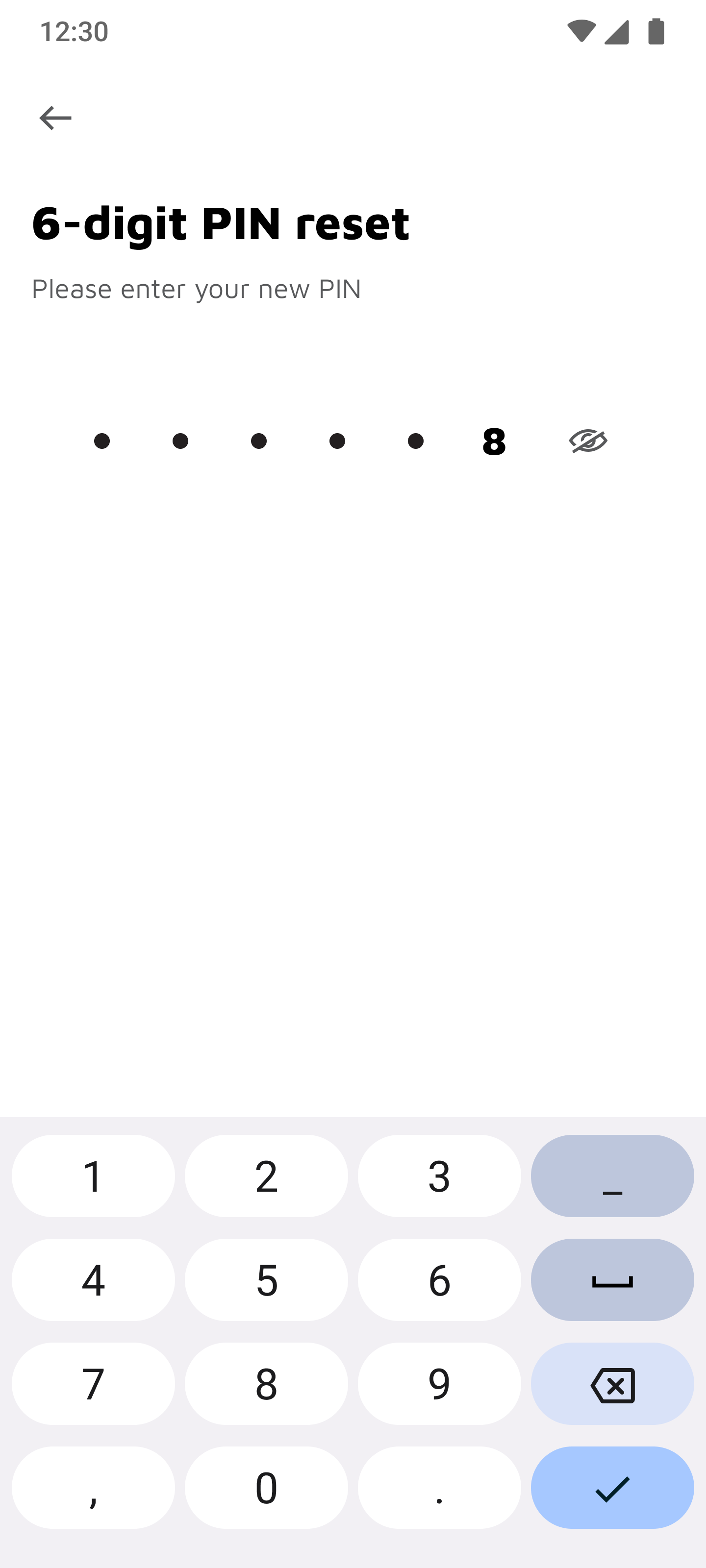This screenshot has width=706, height=1568.
Task: Confirm the PIN with the checkmark key
Action: point(612,1487)
